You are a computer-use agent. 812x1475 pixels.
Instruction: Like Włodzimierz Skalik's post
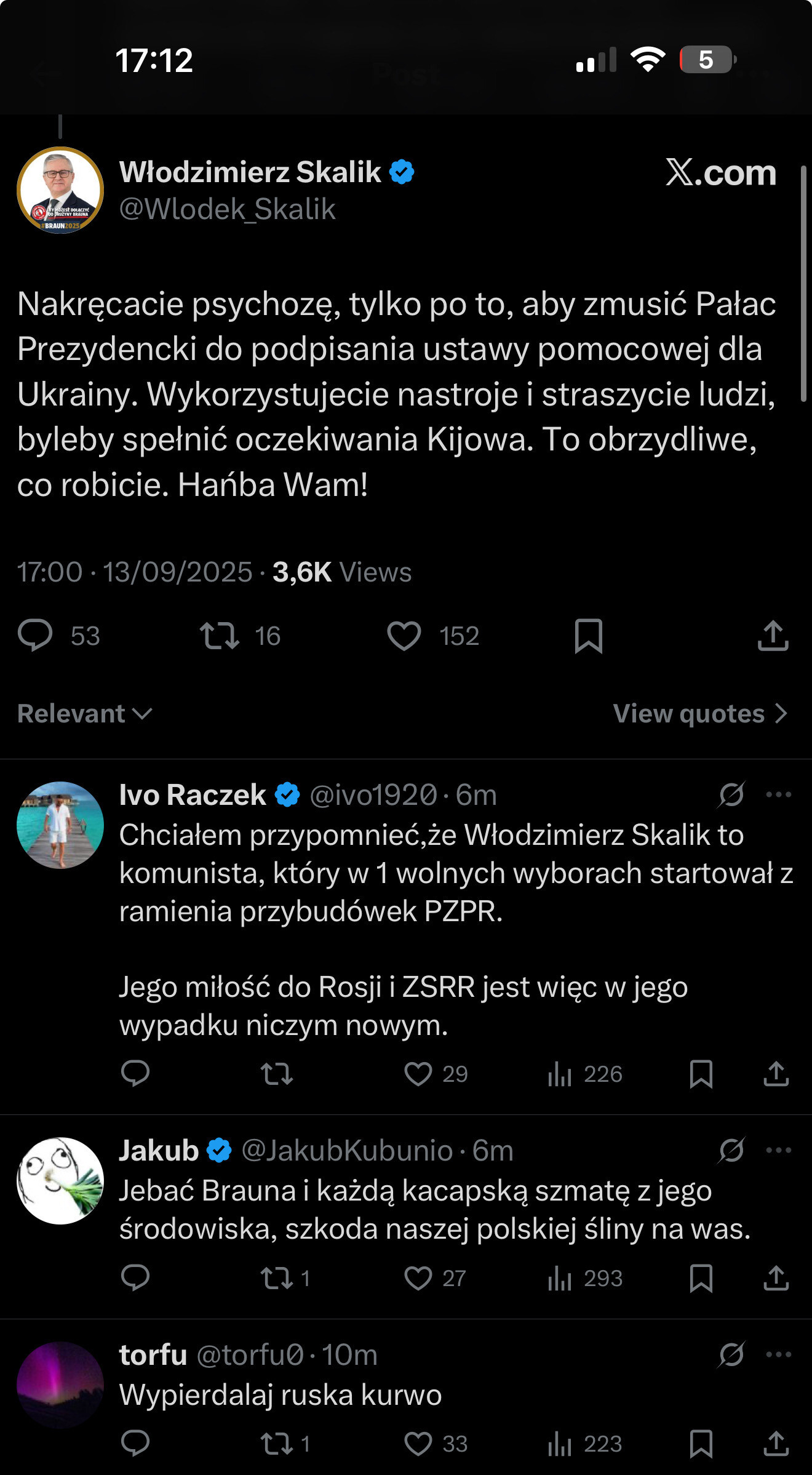click(404, 636)
